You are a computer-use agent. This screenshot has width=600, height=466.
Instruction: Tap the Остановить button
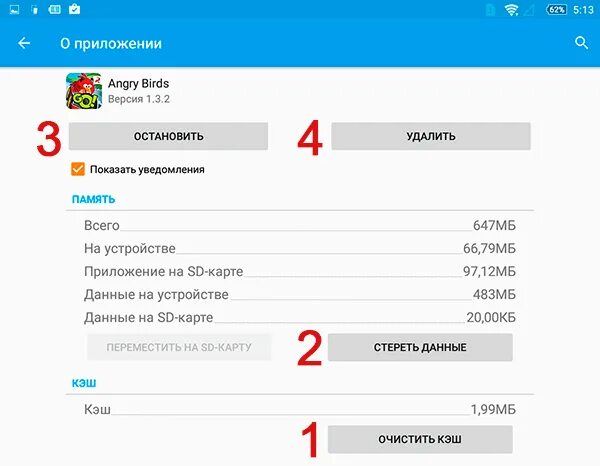click(x=168, y=136)
